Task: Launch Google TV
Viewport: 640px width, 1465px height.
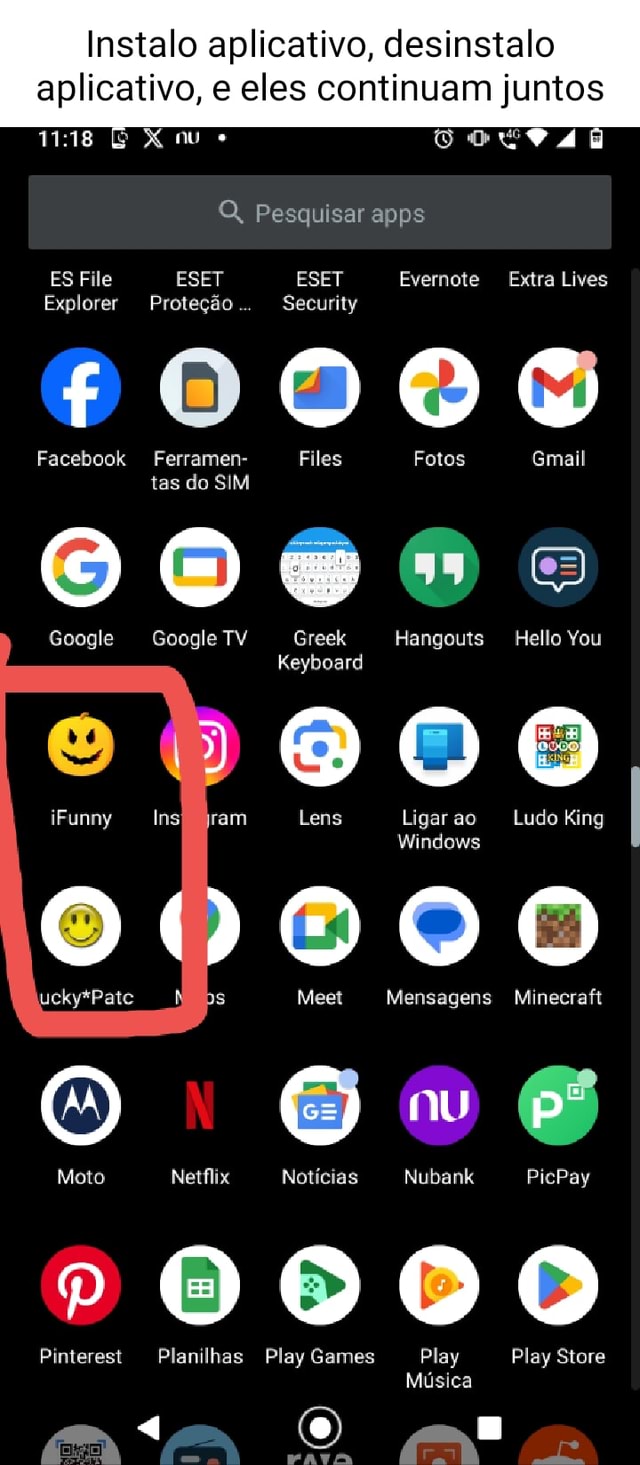Action: coord(200,567)
